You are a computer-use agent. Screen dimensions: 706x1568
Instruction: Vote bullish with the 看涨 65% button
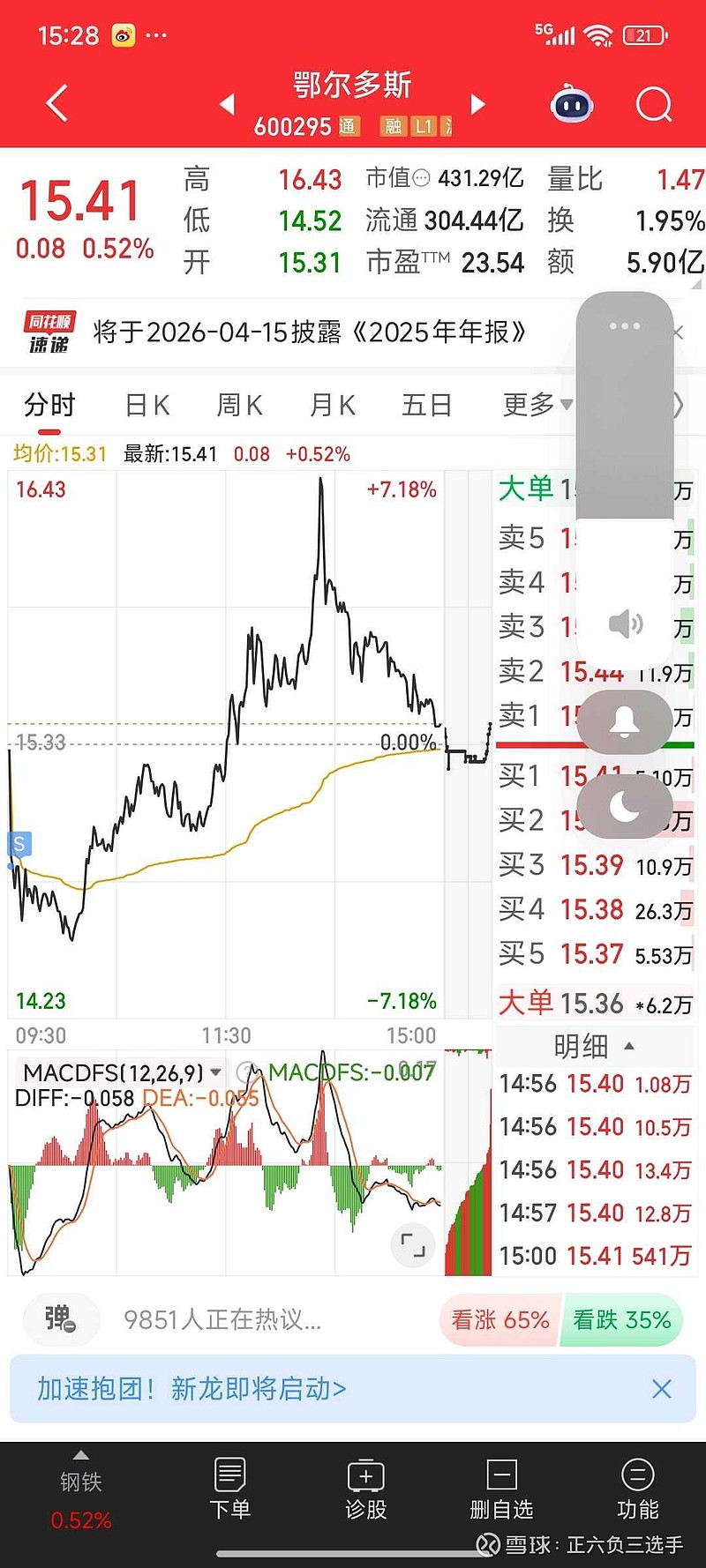tap(498, 1320)
